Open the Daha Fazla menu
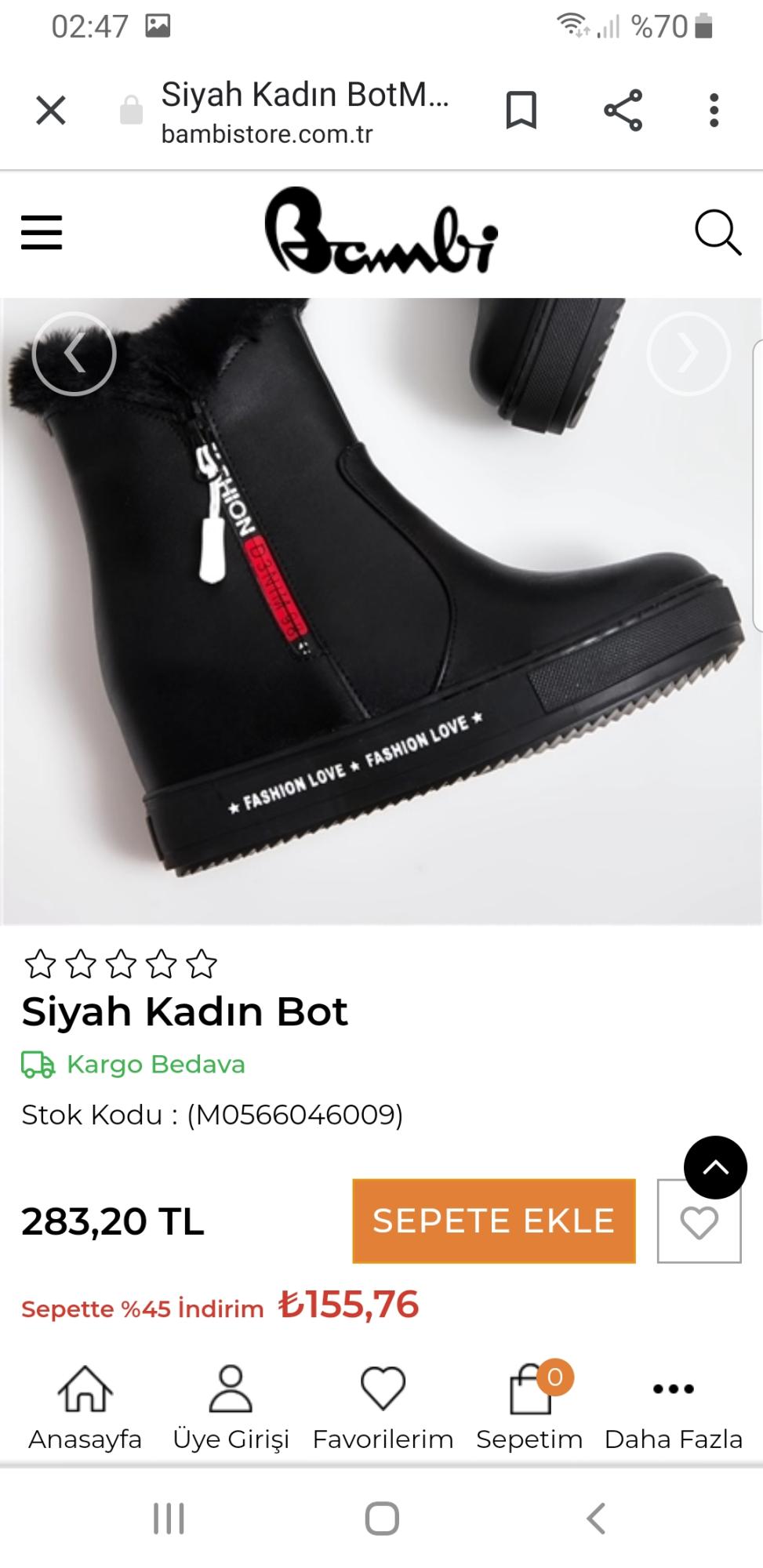The width and height of the screenshot is (763, 1568). click(x=674, y=1408)
